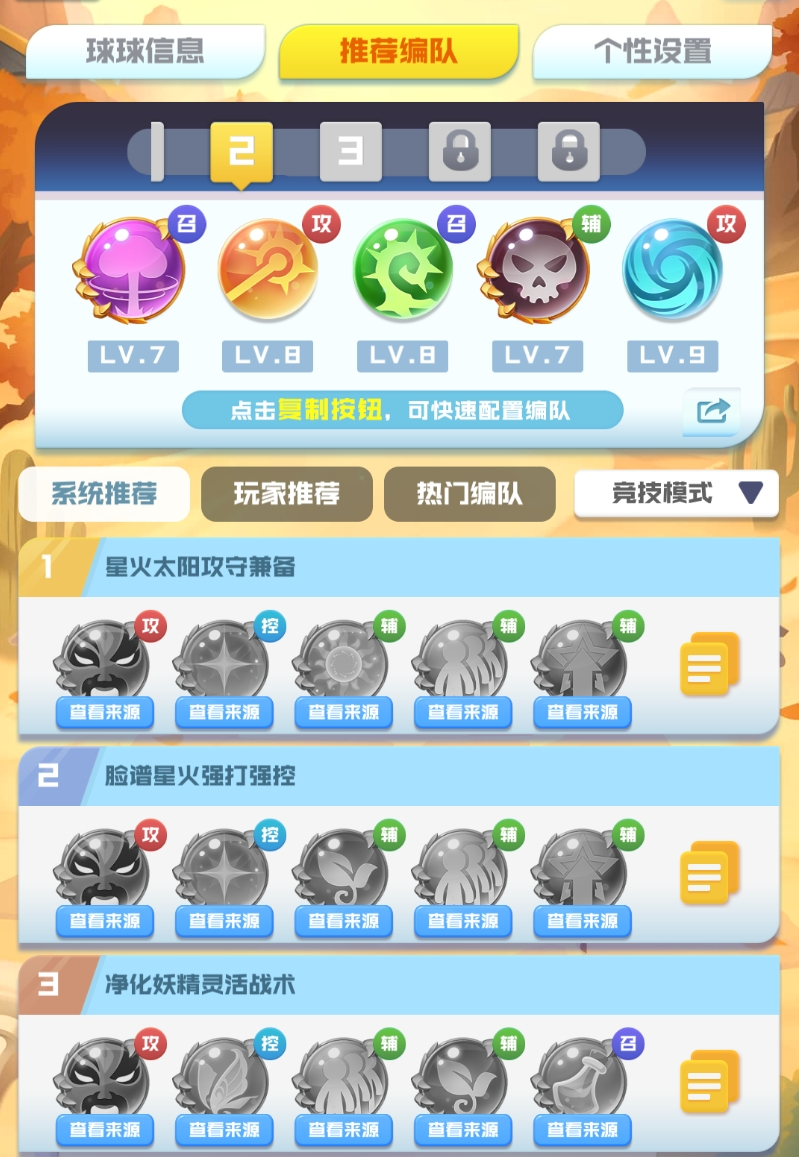View source of potion ball in 净化妖精灵活战术
The height and width of the screenshot is (1157, 799).
pos(582,1130)
